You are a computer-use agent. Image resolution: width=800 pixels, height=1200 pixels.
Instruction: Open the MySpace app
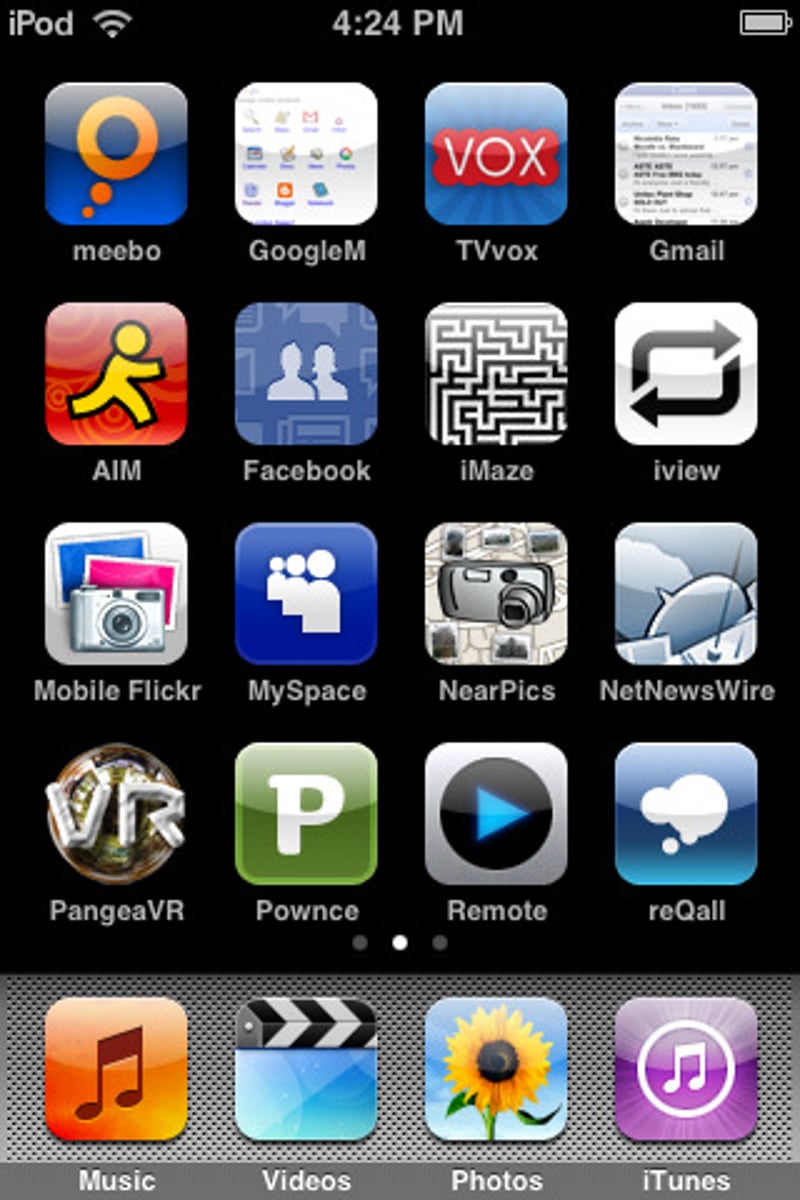pyautogui.click(x=306, y=593)
